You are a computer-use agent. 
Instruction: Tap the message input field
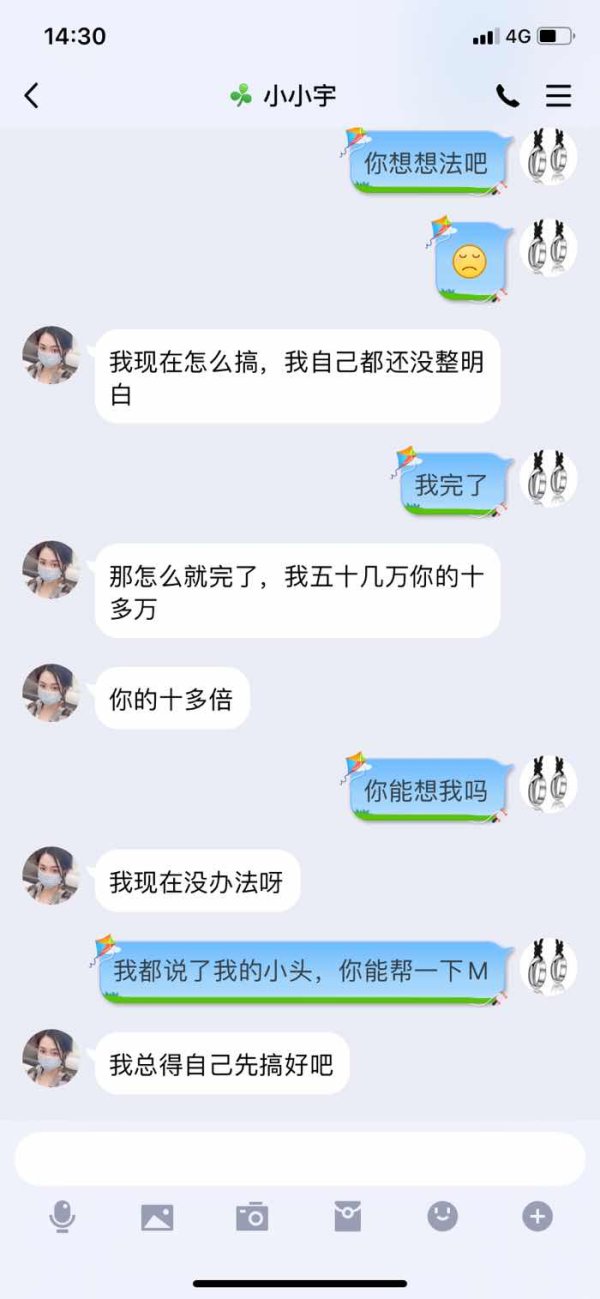pos(300,1159)
